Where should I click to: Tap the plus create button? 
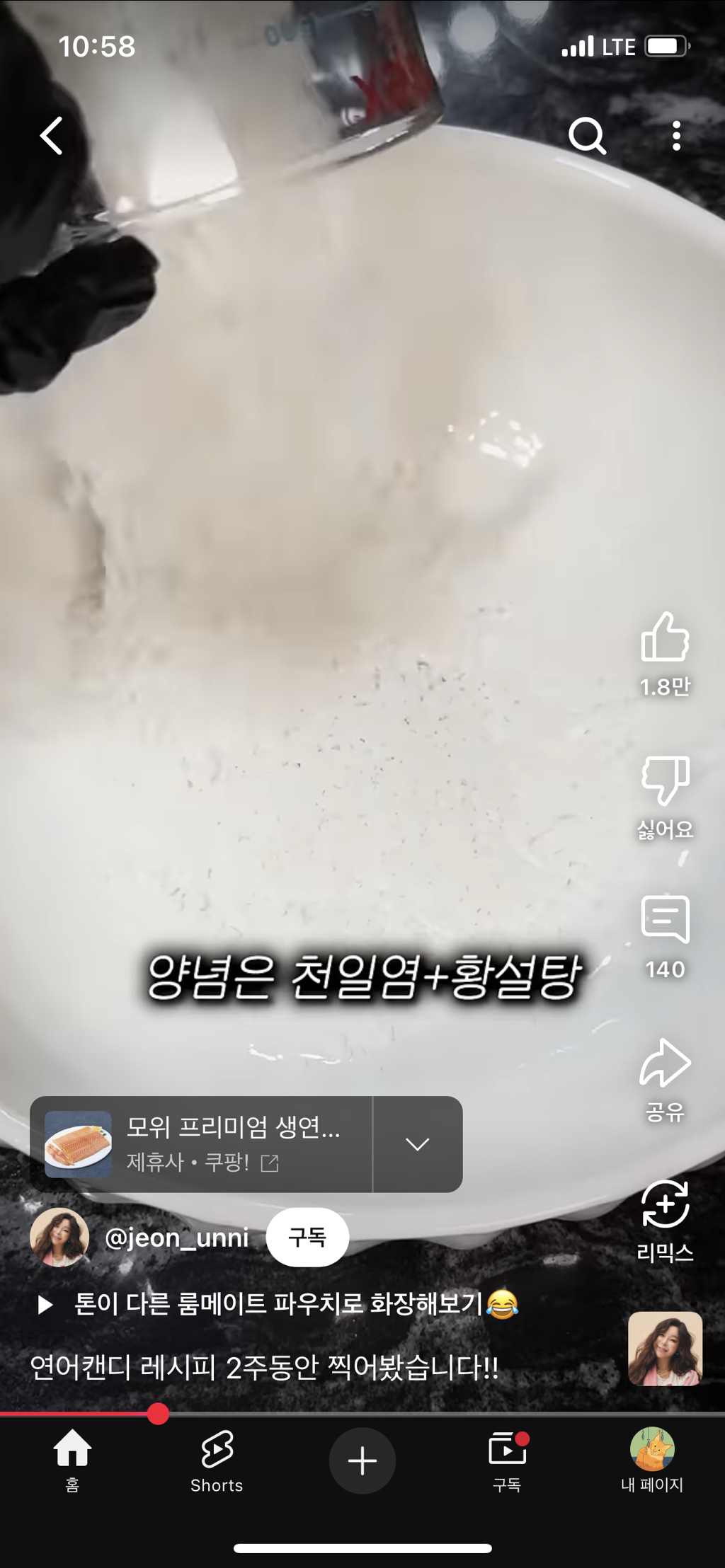[362, 1460]
